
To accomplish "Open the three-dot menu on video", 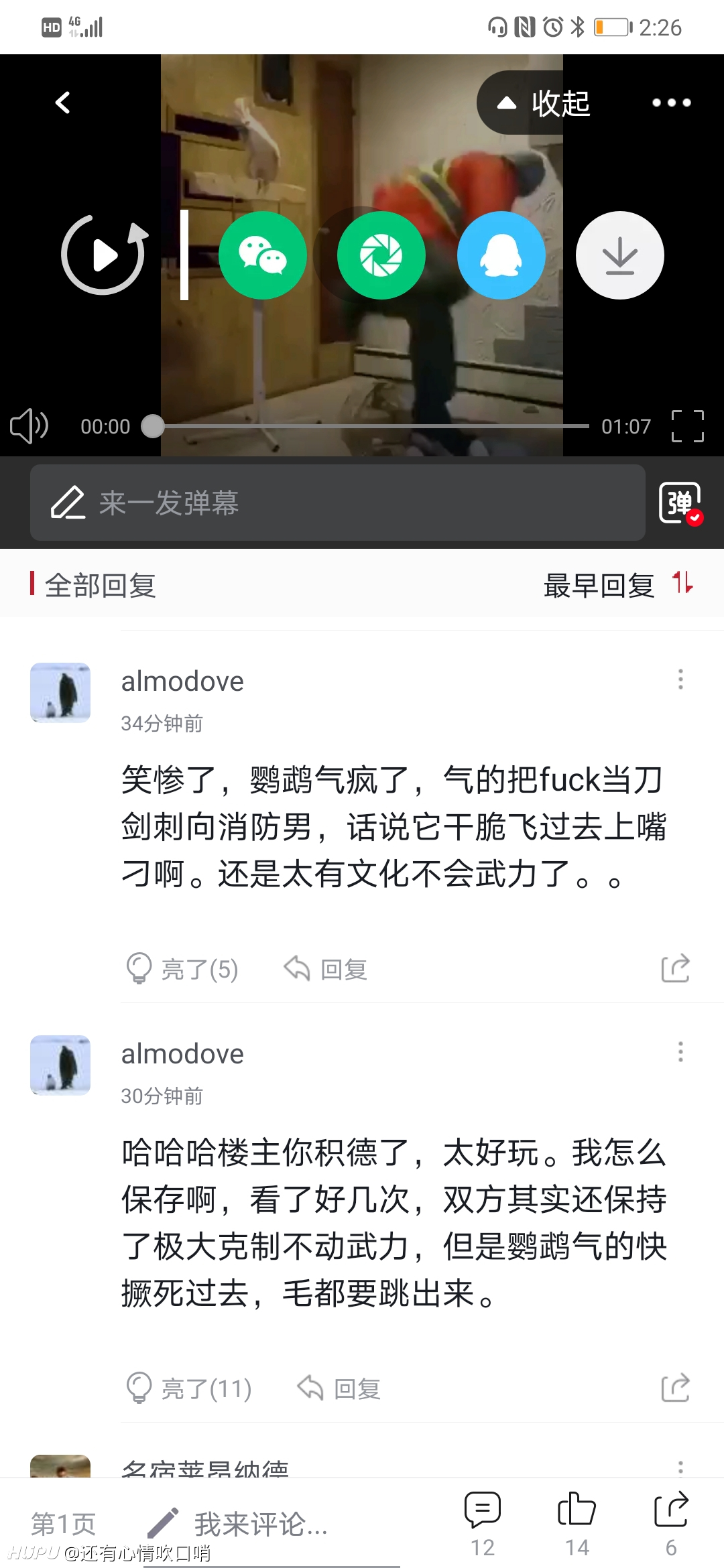I will click(671, 103).
